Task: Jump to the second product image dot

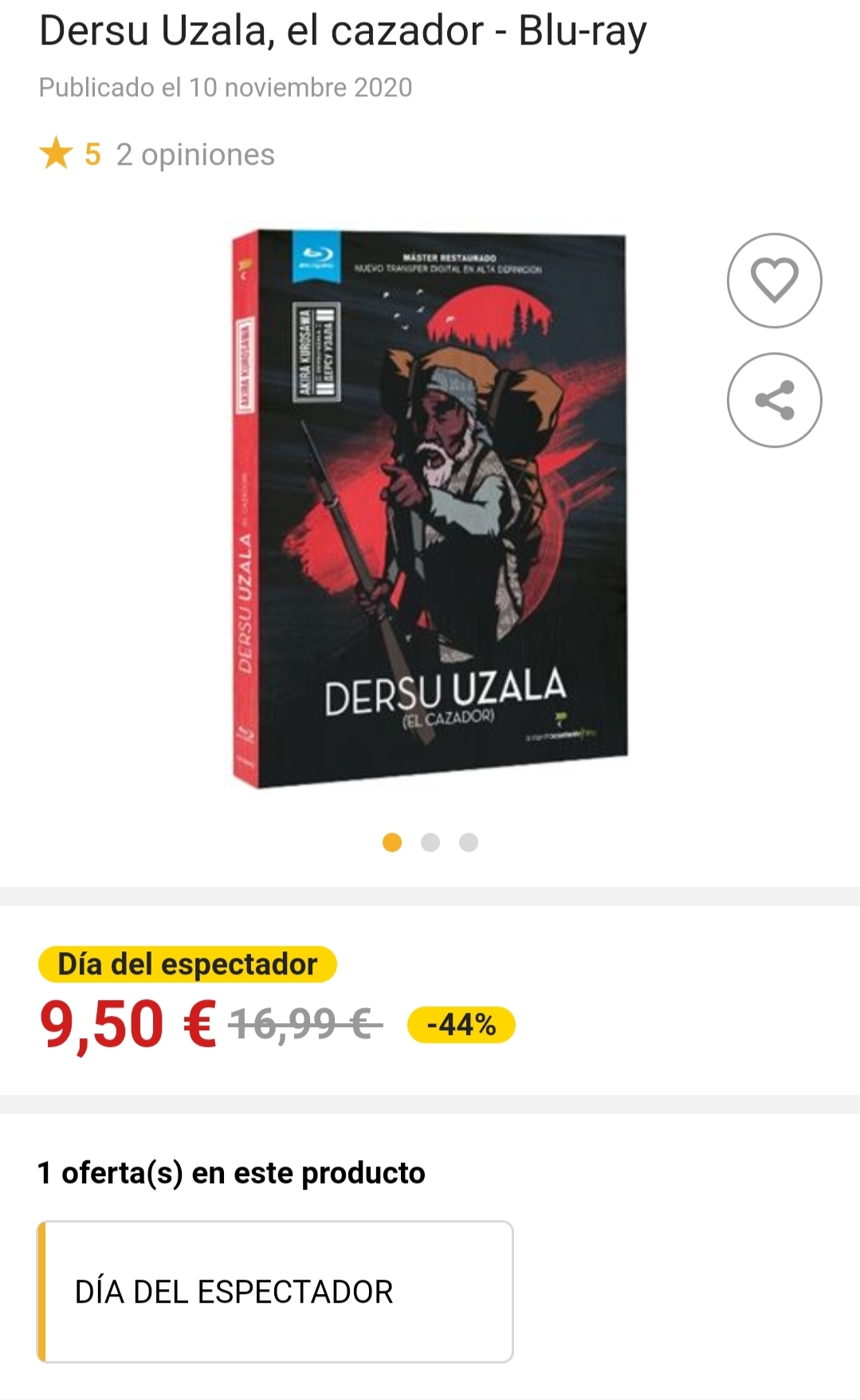Action: 430,842
